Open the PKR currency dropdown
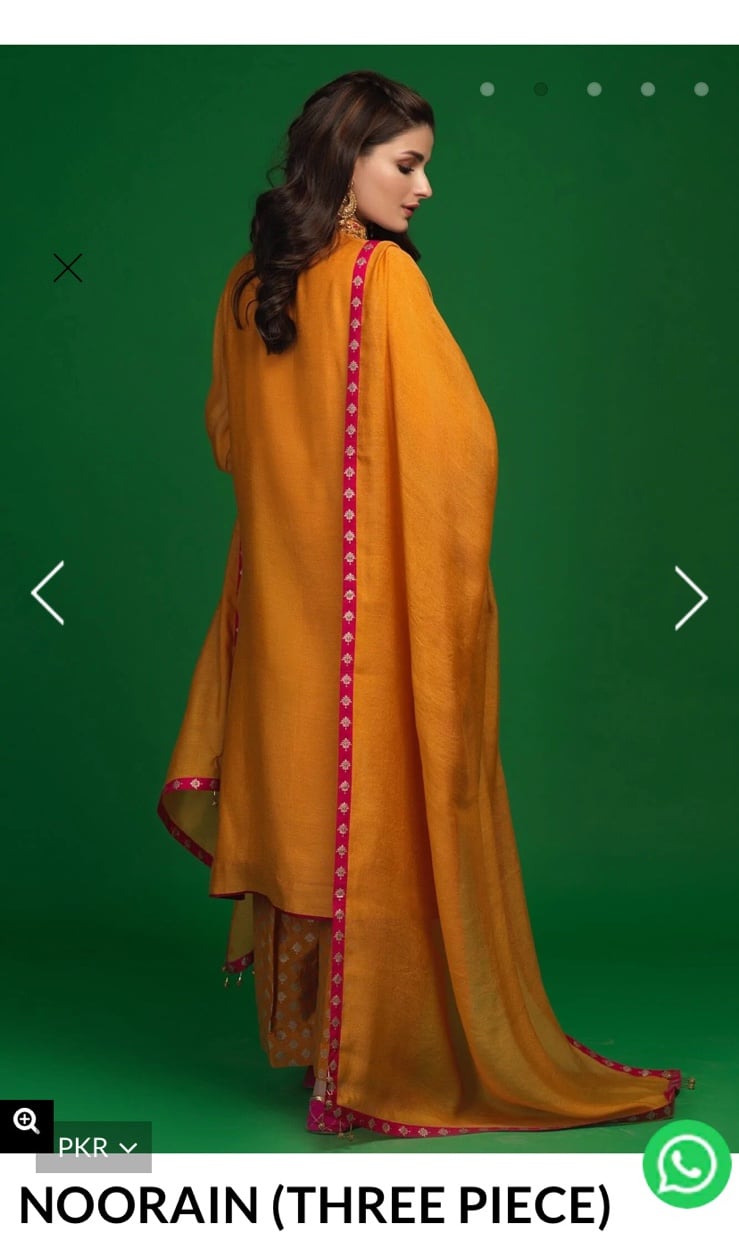The height and width of the screenshot is (1239, 739). (95, 1147)
